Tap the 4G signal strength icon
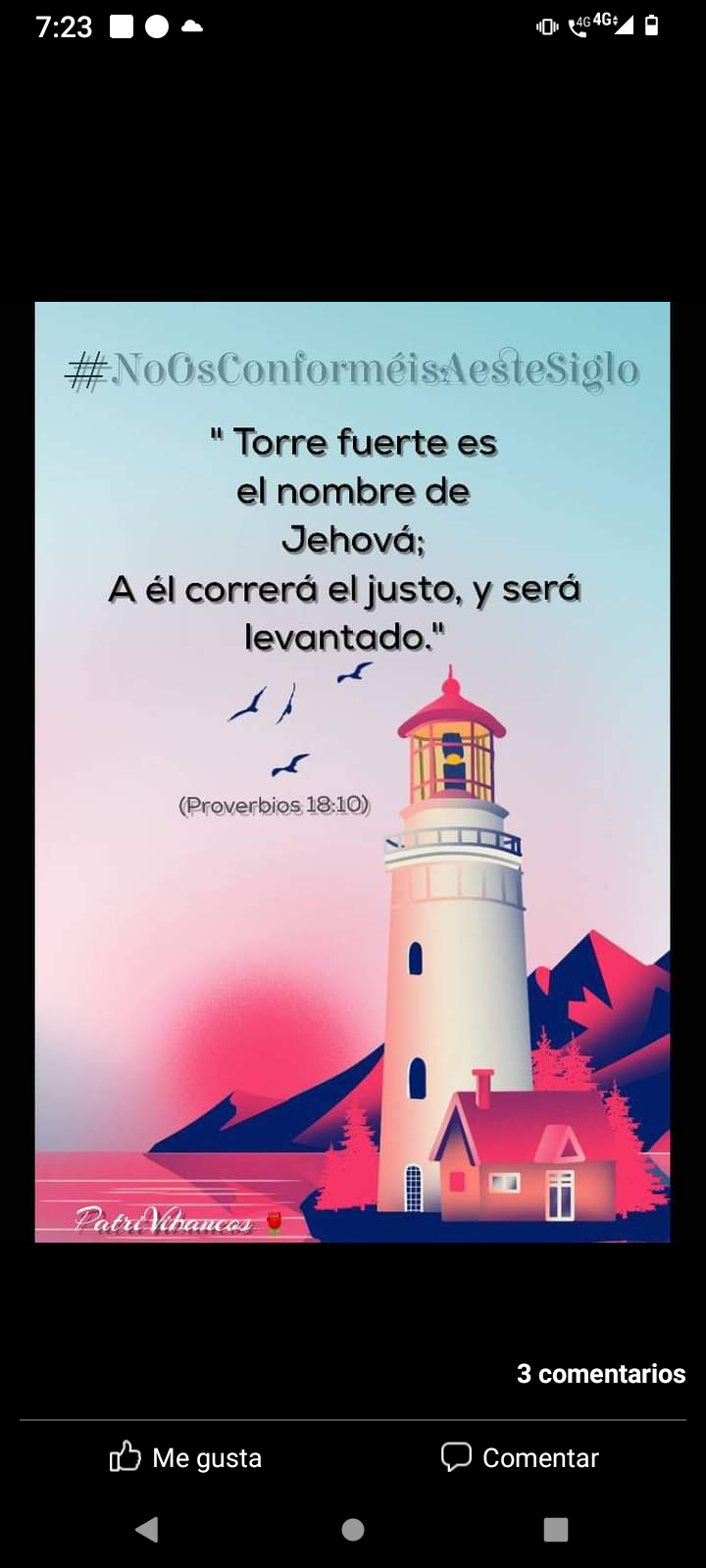The height and width of the screenshot is (1568, 706). tap(626, 26)
